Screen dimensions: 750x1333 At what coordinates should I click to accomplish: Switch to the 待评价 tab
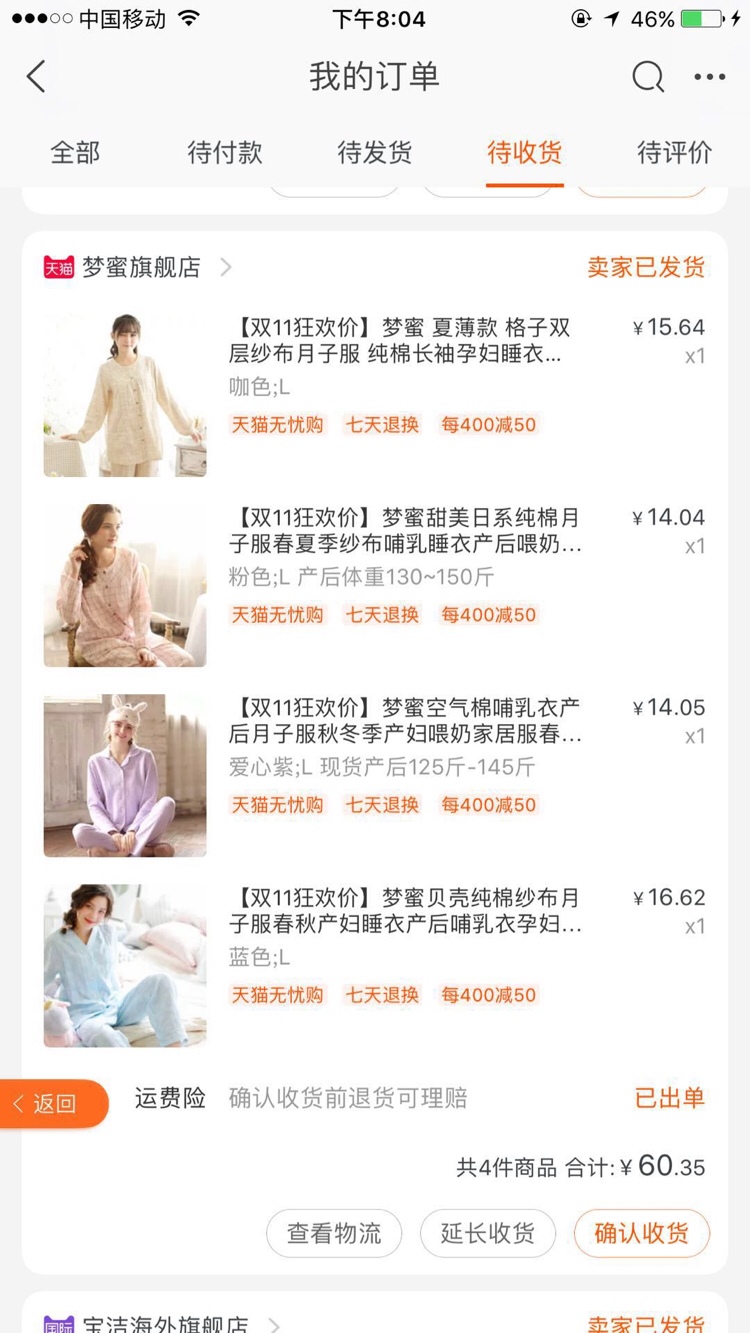click(675, 153)
